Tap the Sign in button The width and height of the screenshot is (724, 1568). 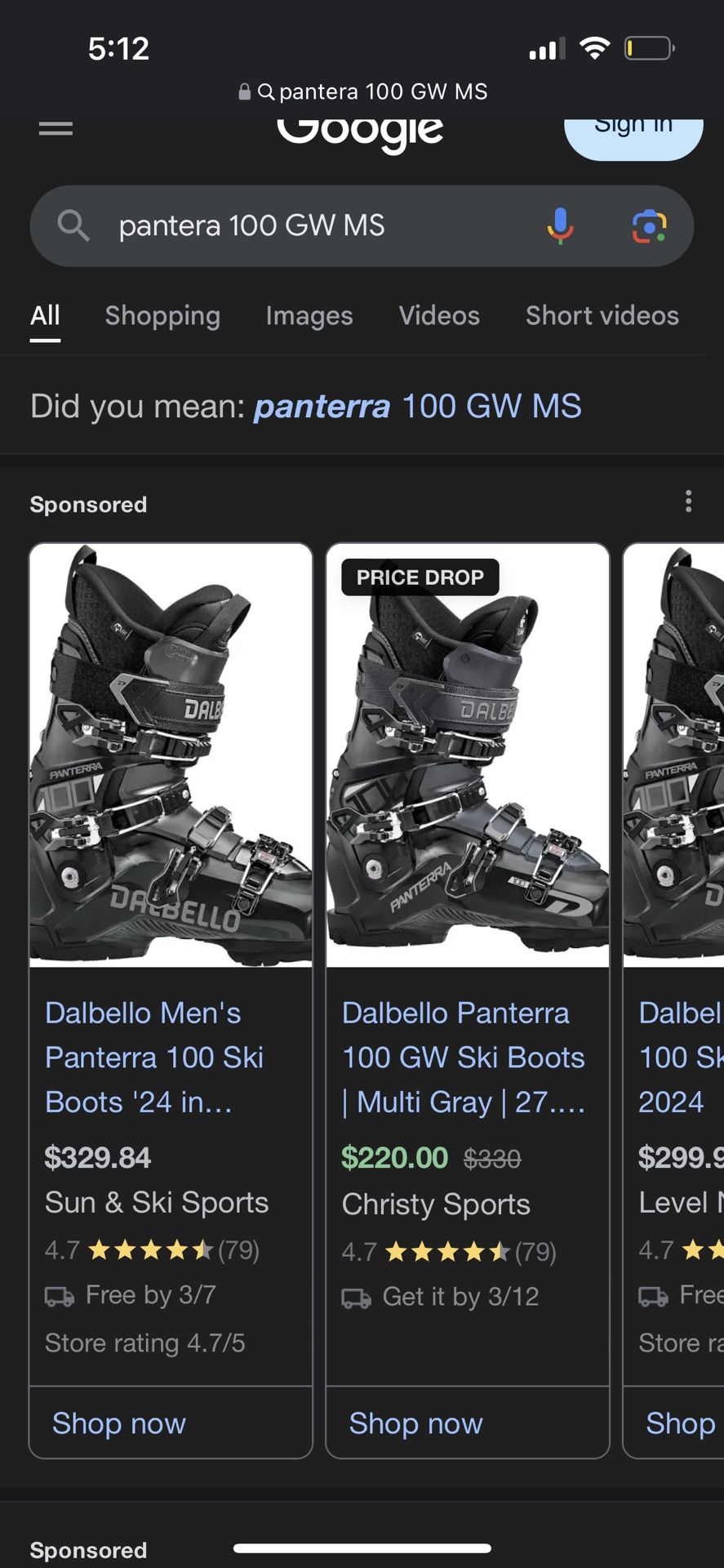pyautogui.click(x=633, y=131)
